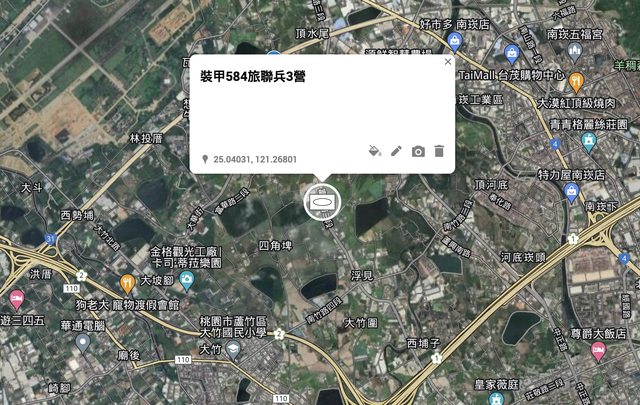The width and height of the screenshot is (640, 405).
Task: Open the 尊爵大飯店 hotel pin
Action: [x=598, y=350]
